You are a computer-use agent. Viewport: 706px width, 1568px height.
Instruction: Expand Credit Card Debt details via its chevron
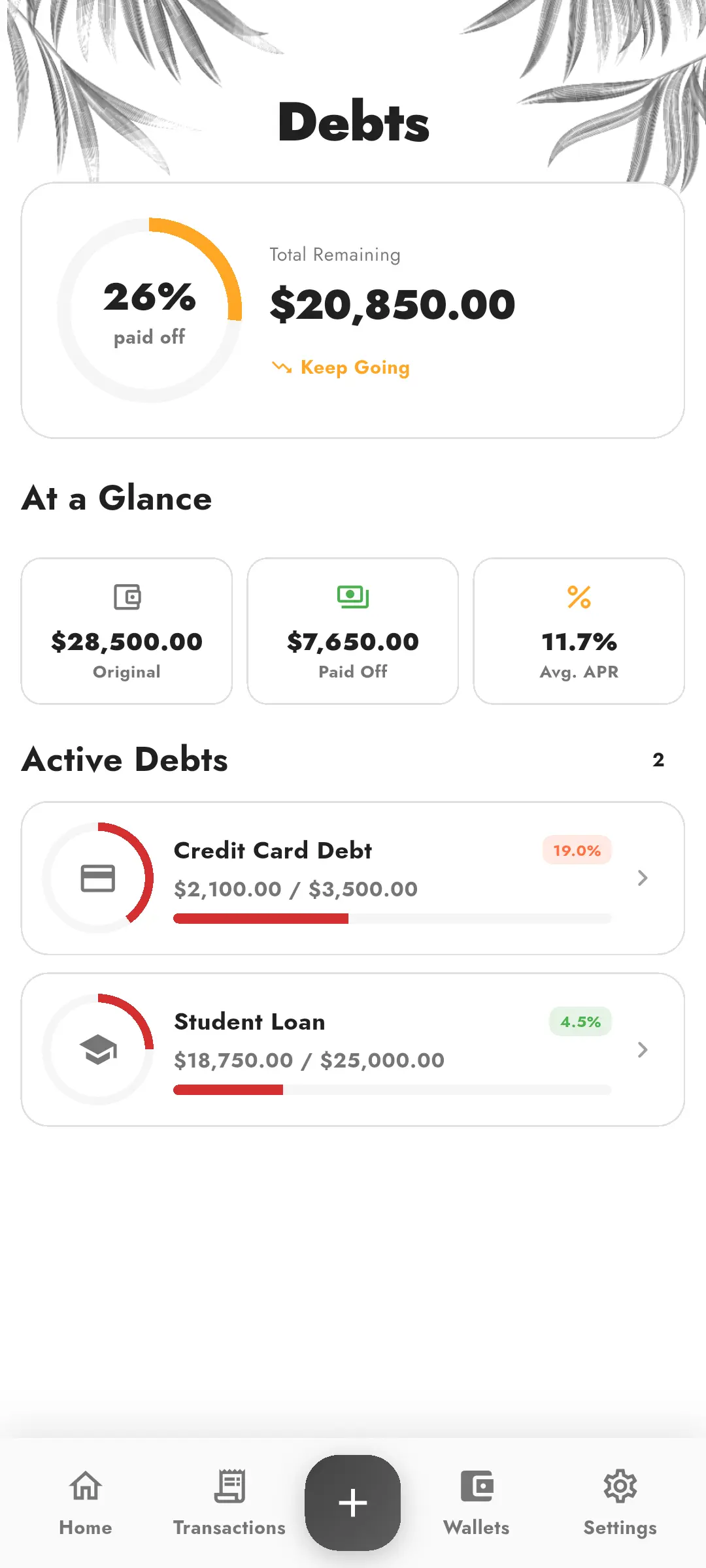pos(643,878)
